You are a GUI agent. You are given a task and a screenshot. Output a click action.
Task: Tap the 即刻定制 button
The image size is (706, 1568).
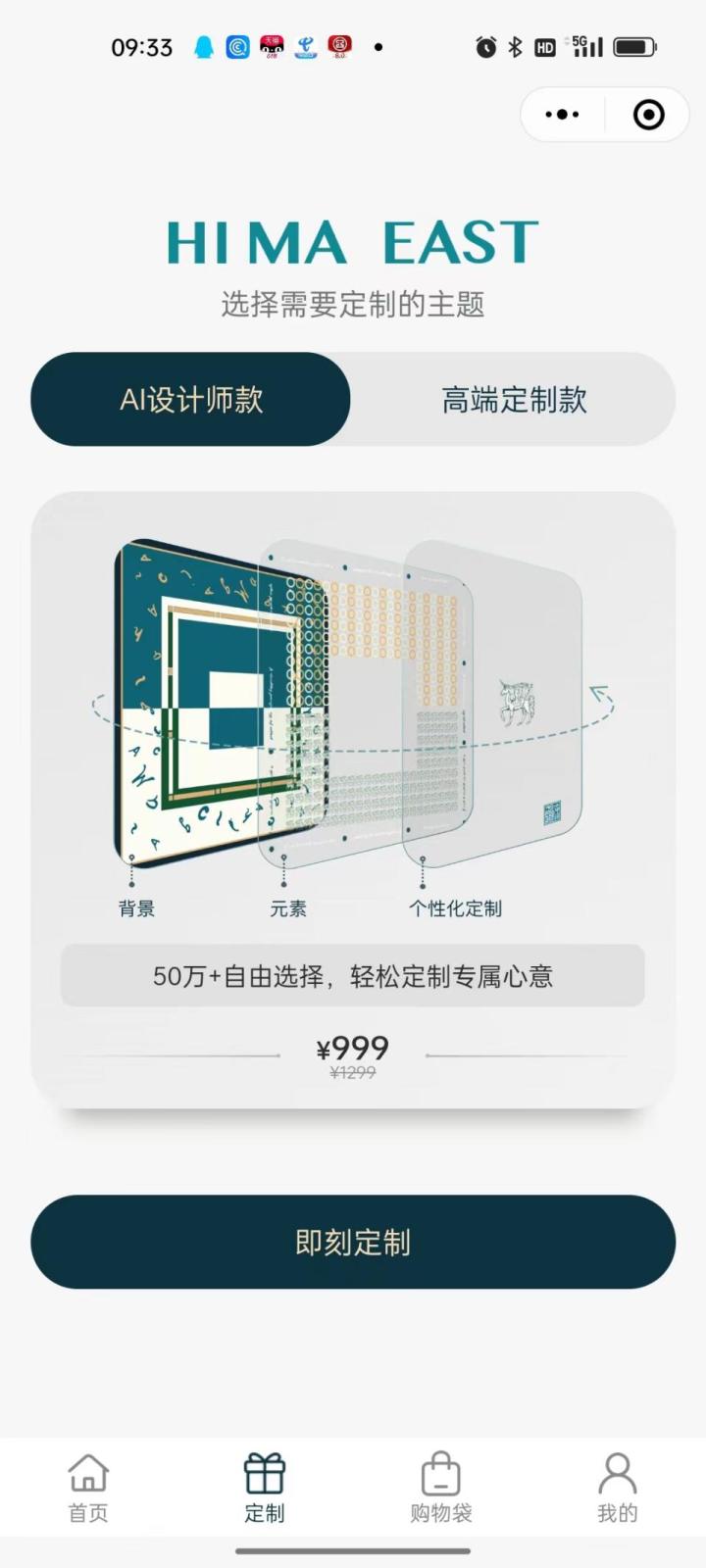(353, 1242)
